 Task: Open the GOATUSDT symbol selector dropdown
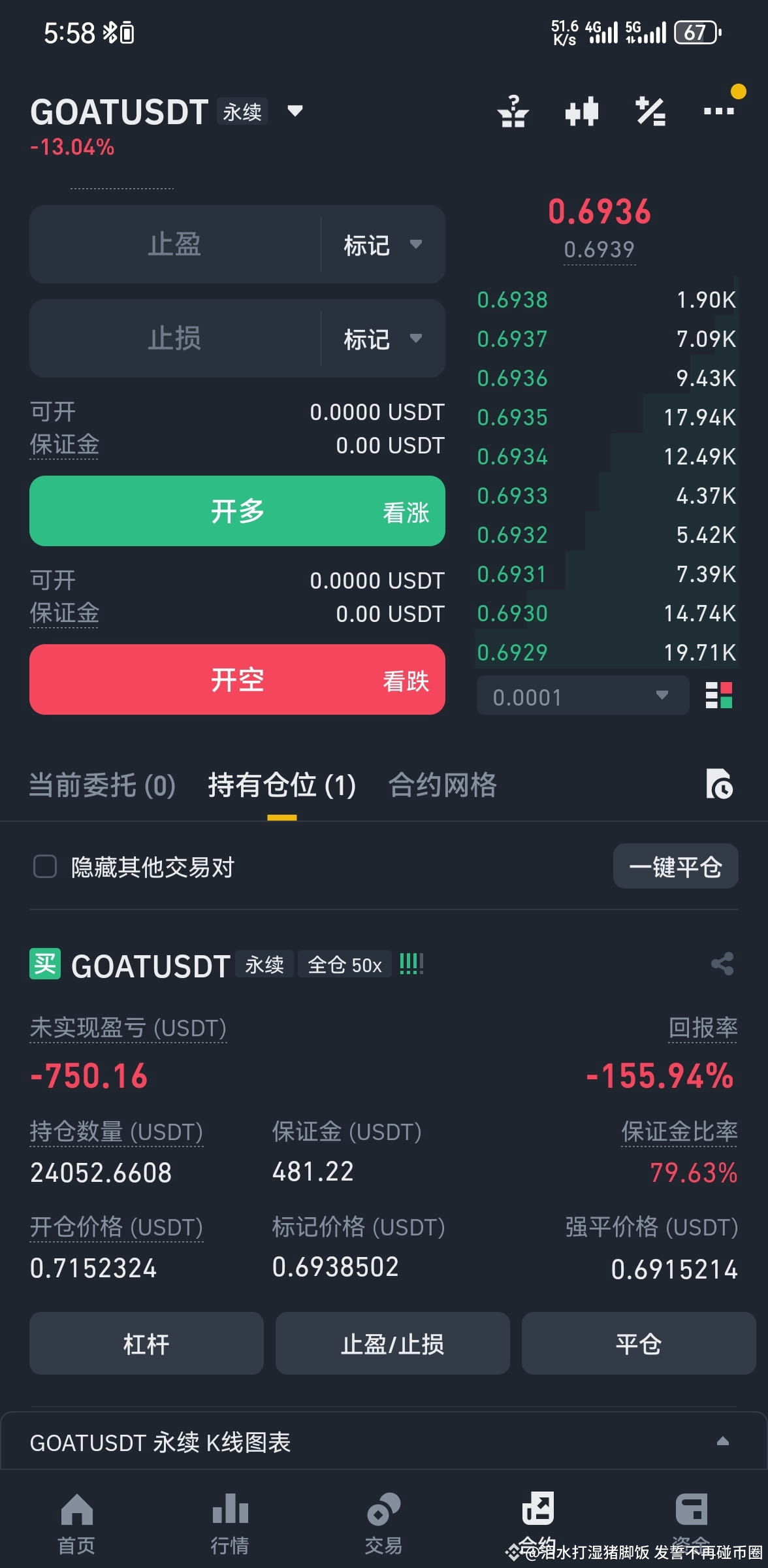point(294,112)
